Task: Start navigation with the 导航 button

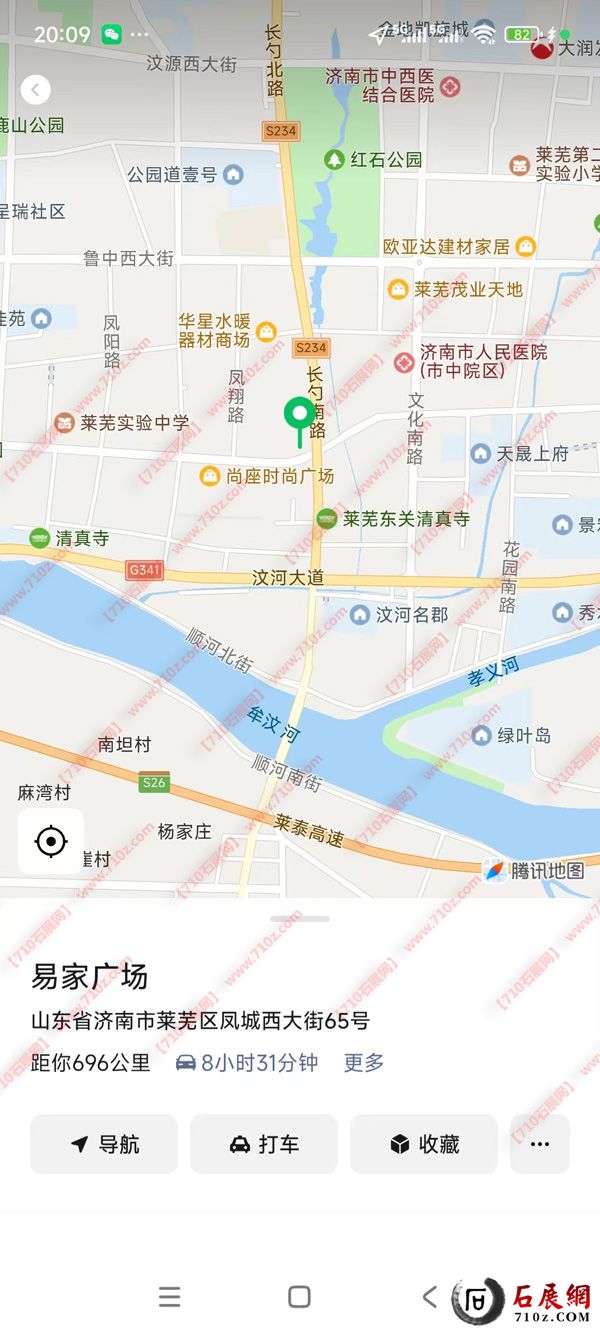Action: pos(104,1144)
